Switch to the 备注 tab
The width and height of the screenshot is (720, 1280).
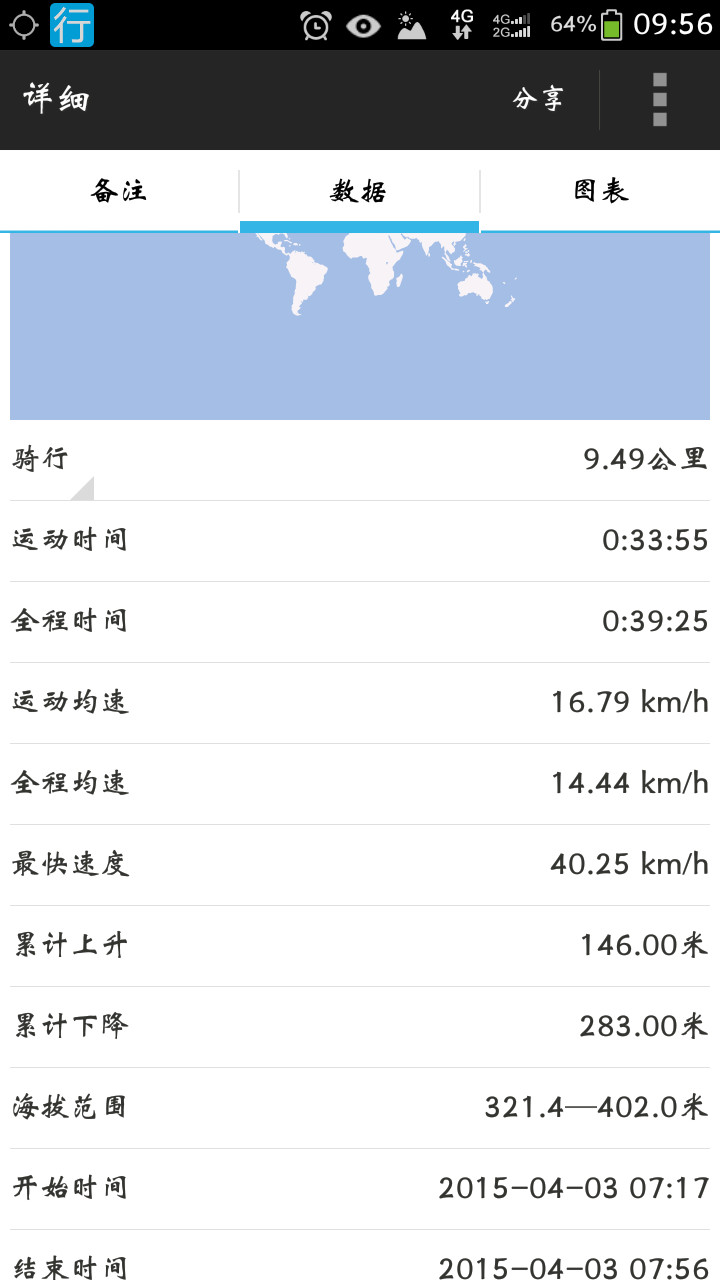(x=120, y=191)
